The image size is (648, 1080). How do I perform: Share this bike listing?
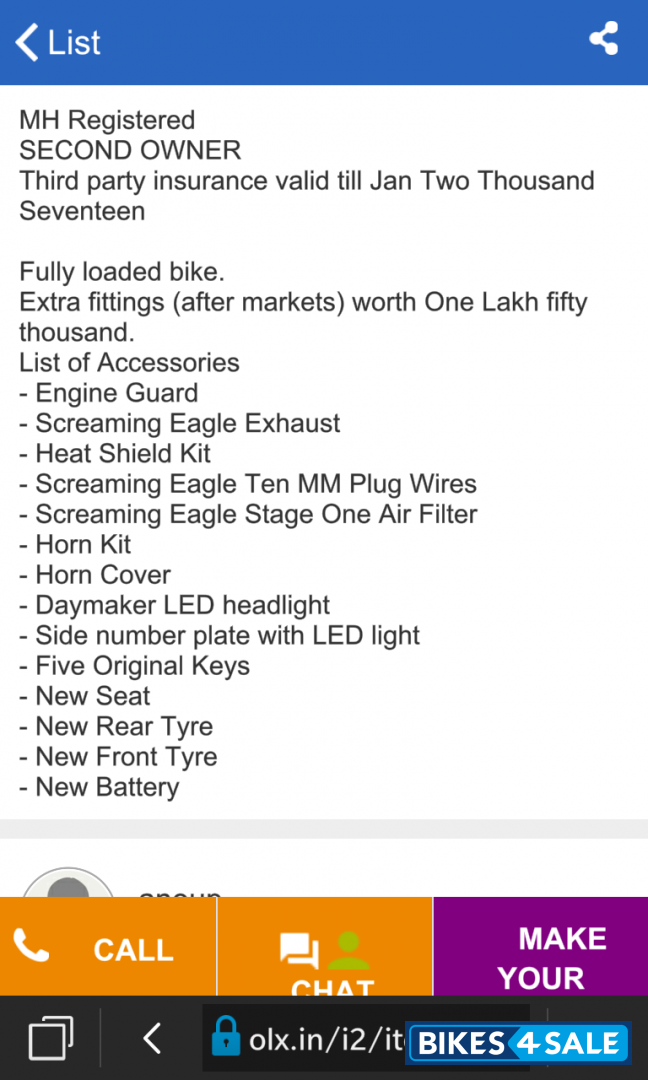click(603, 40)
